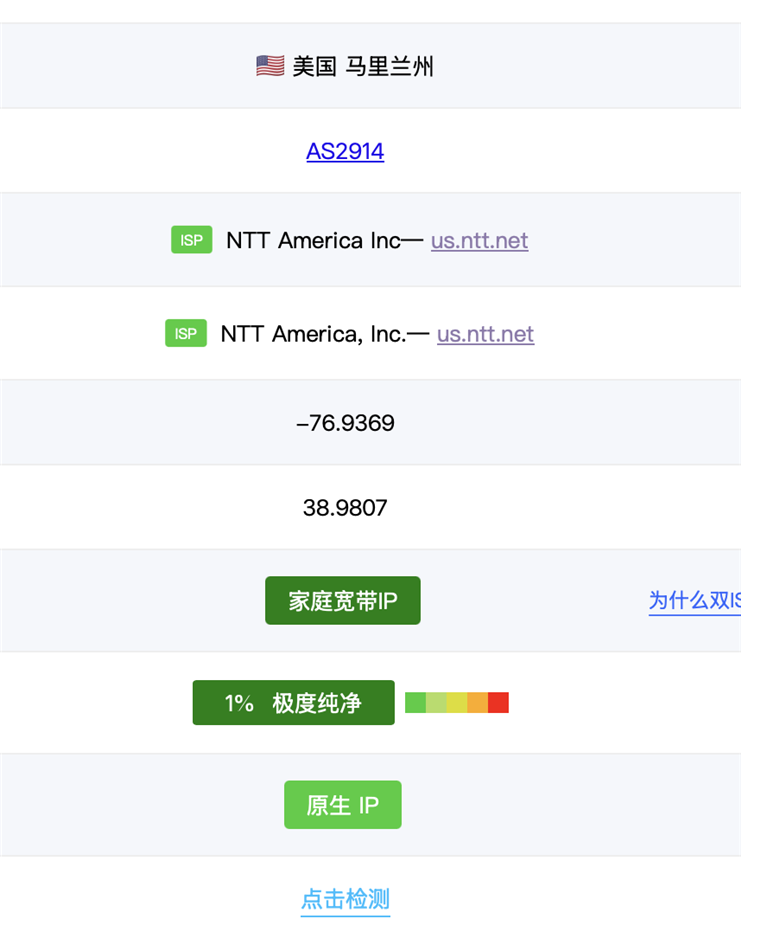Select the 美国 马里兰州 location row
This screenshot has width=758, height=934.
pos(344,64)
